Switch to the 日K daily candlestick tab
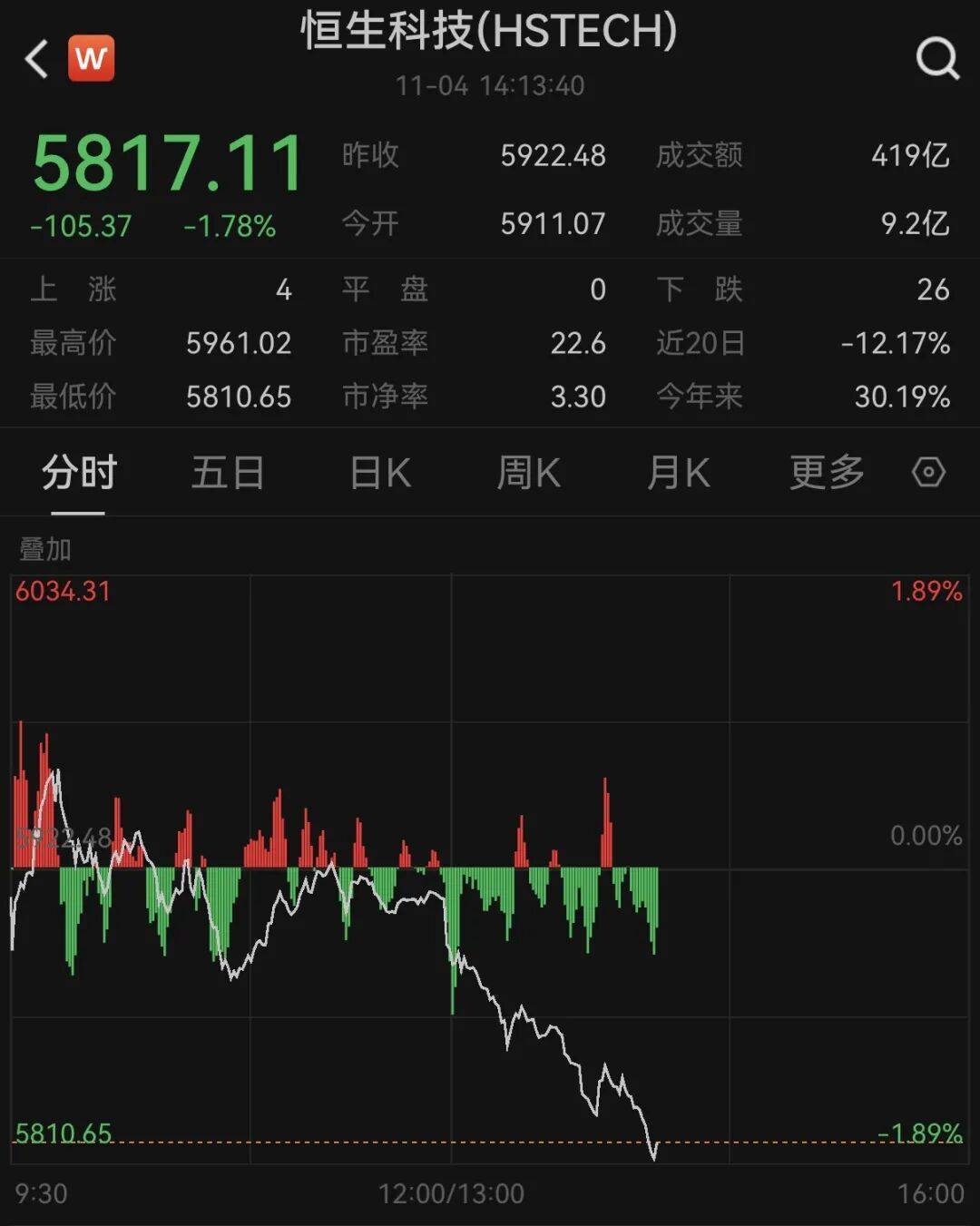This screenshot has height=1226, width=980. click(x=380, y=473)
